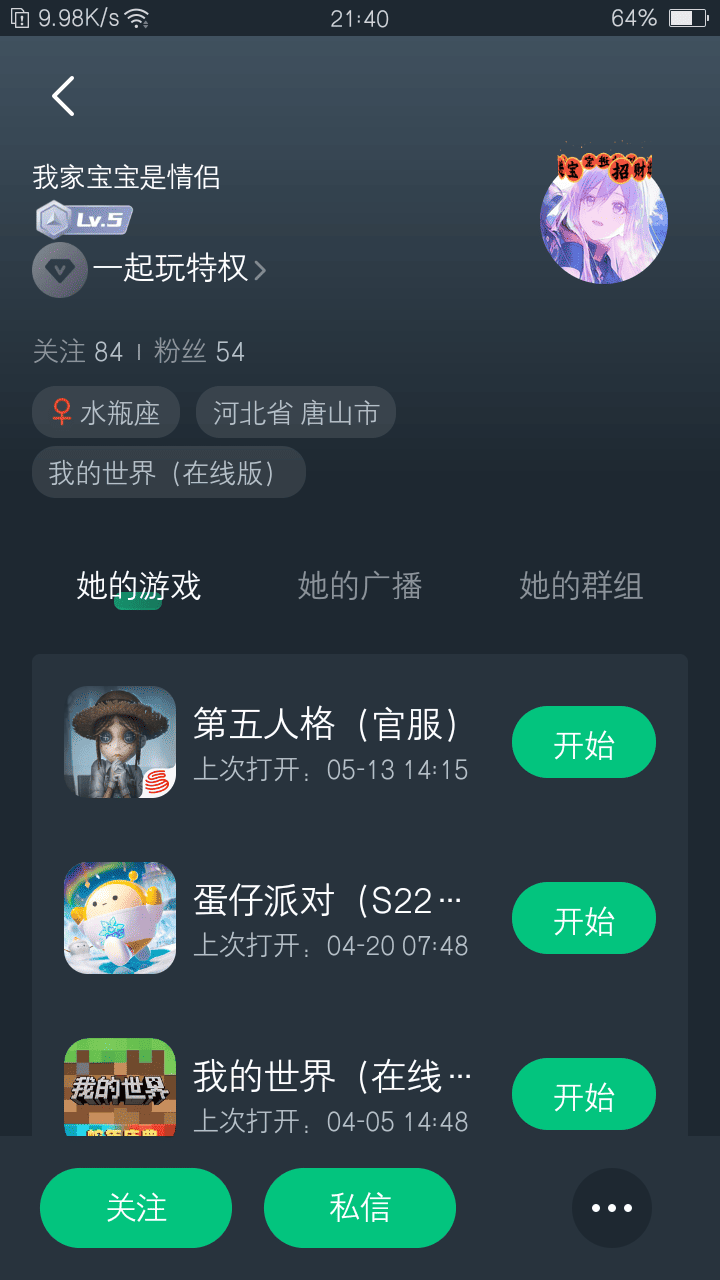
Task: Switch to the 她的广播 tab
Action: [x=360, y=586]
